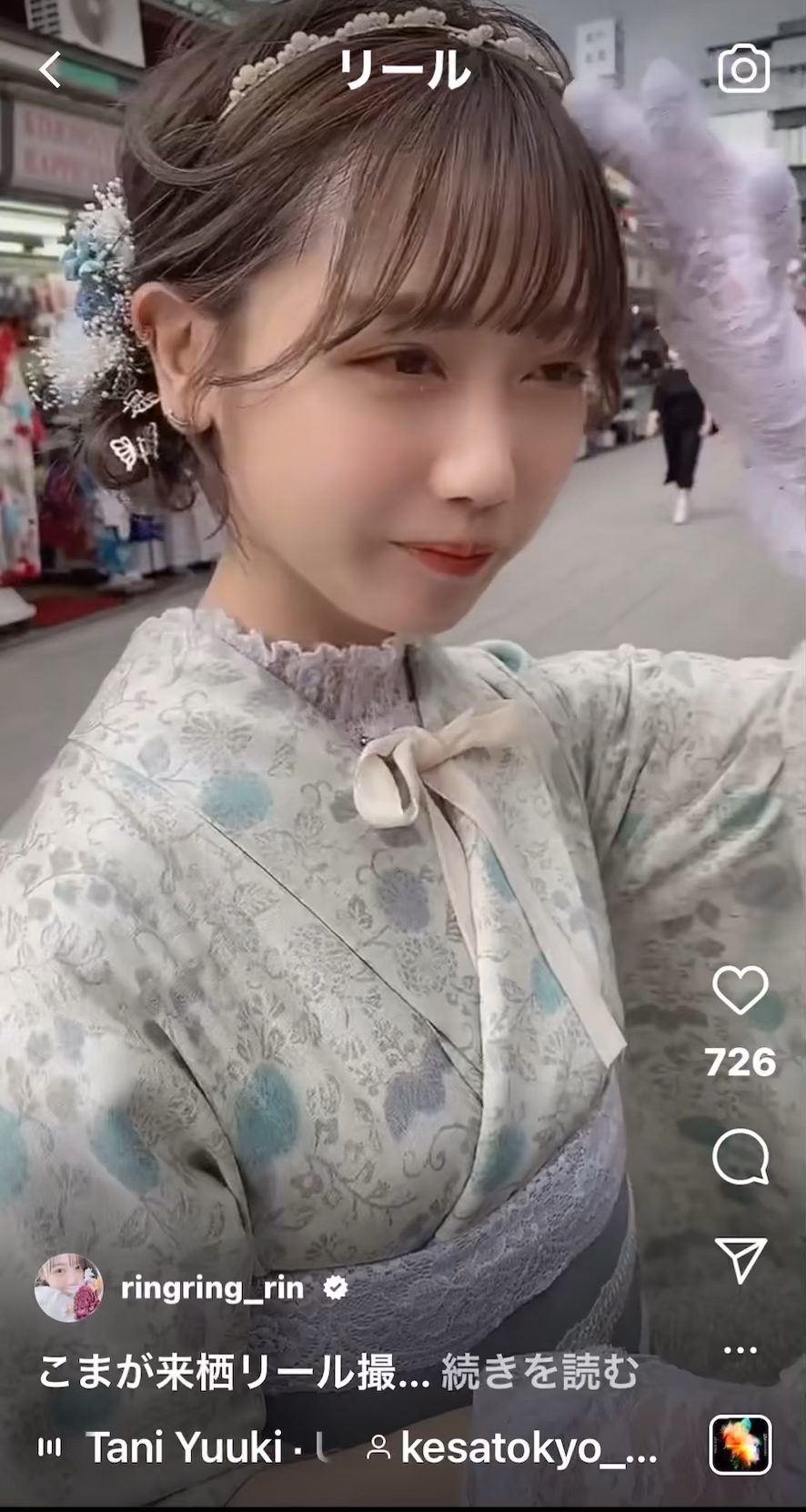
Task: Tap the リール header title
Action: coord(403,67)
